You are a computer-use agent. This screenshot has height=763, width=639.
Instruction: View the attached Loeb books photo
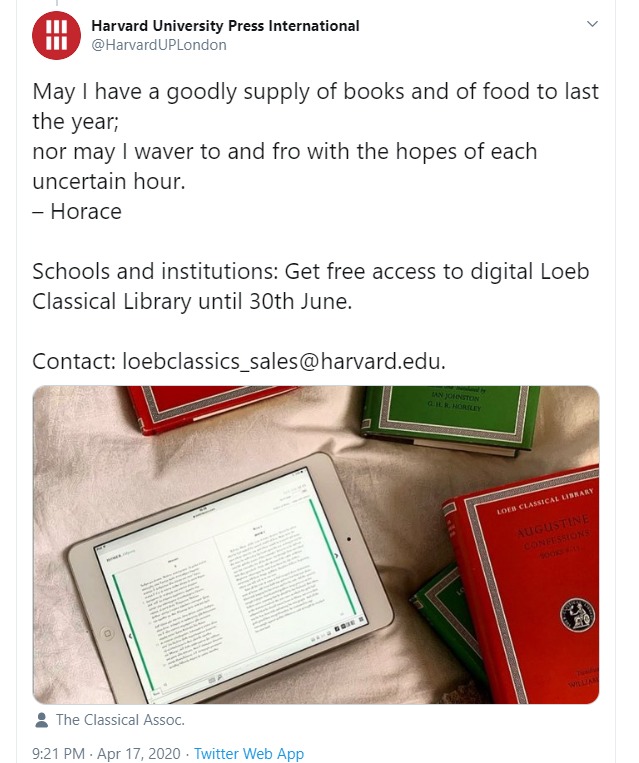315,545
